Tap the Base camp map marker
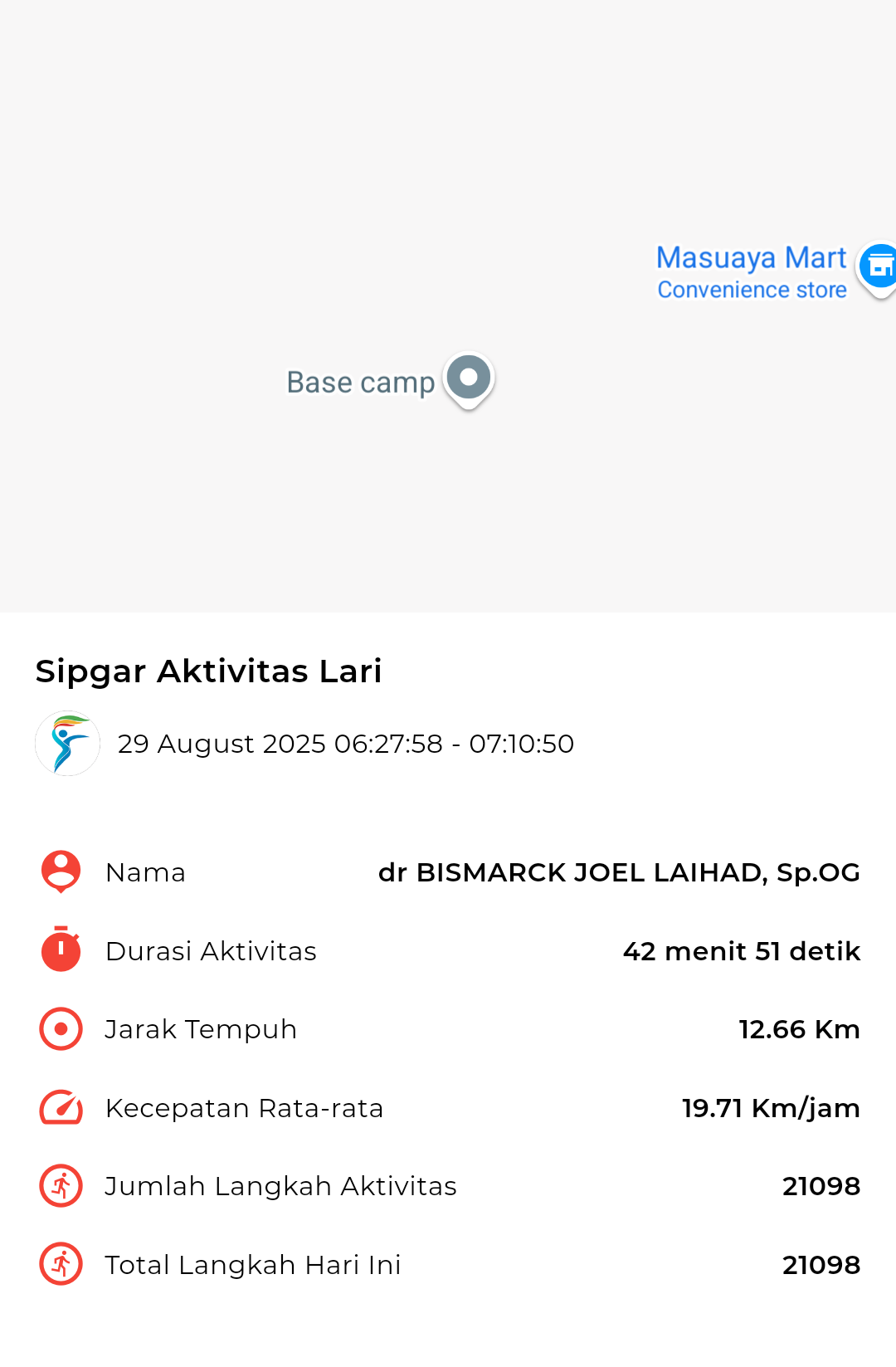Screen dimensions: 896x1367 (x=469, y=378)
